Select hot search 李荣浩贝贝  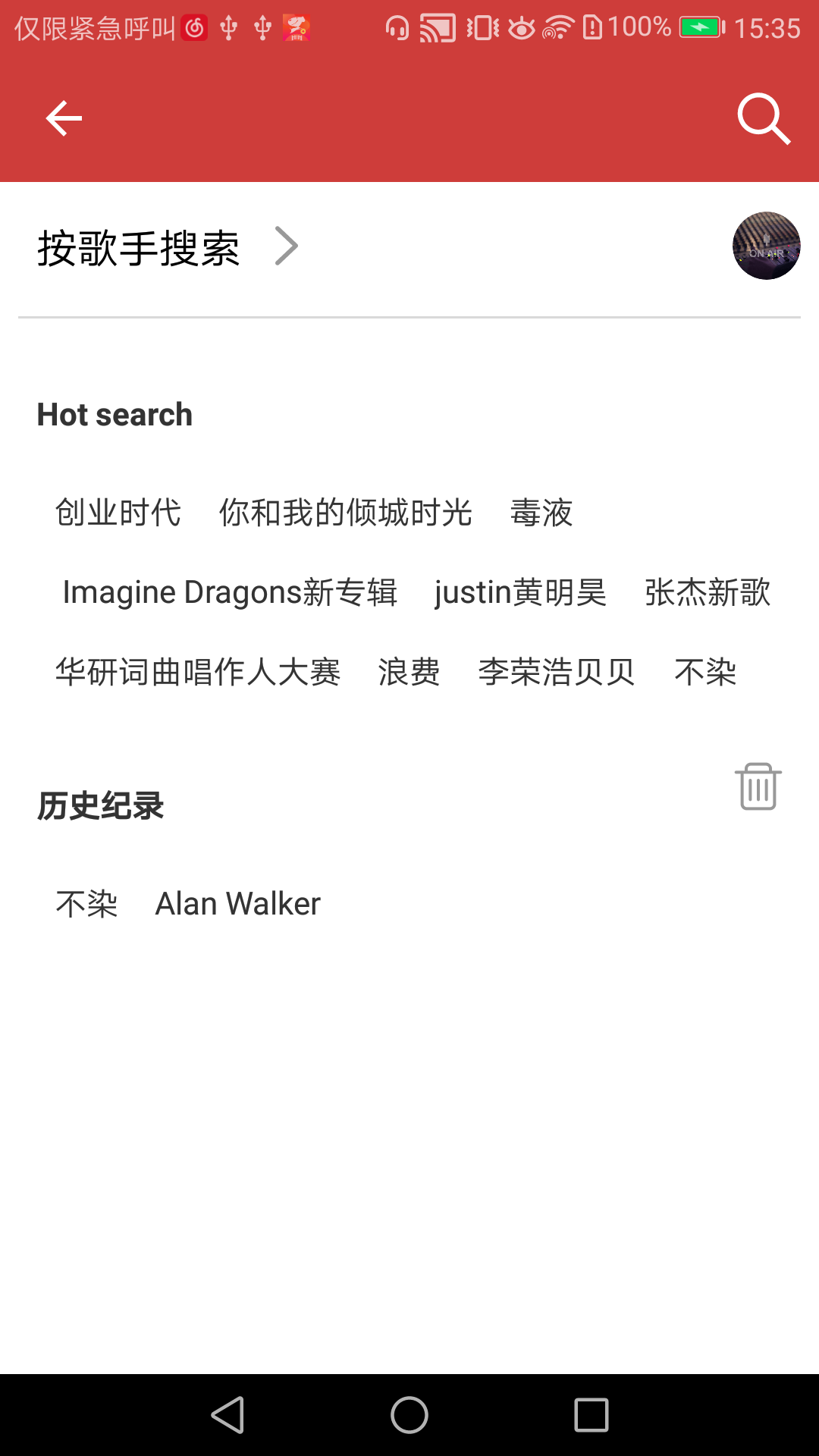click(x=557, y=672)
